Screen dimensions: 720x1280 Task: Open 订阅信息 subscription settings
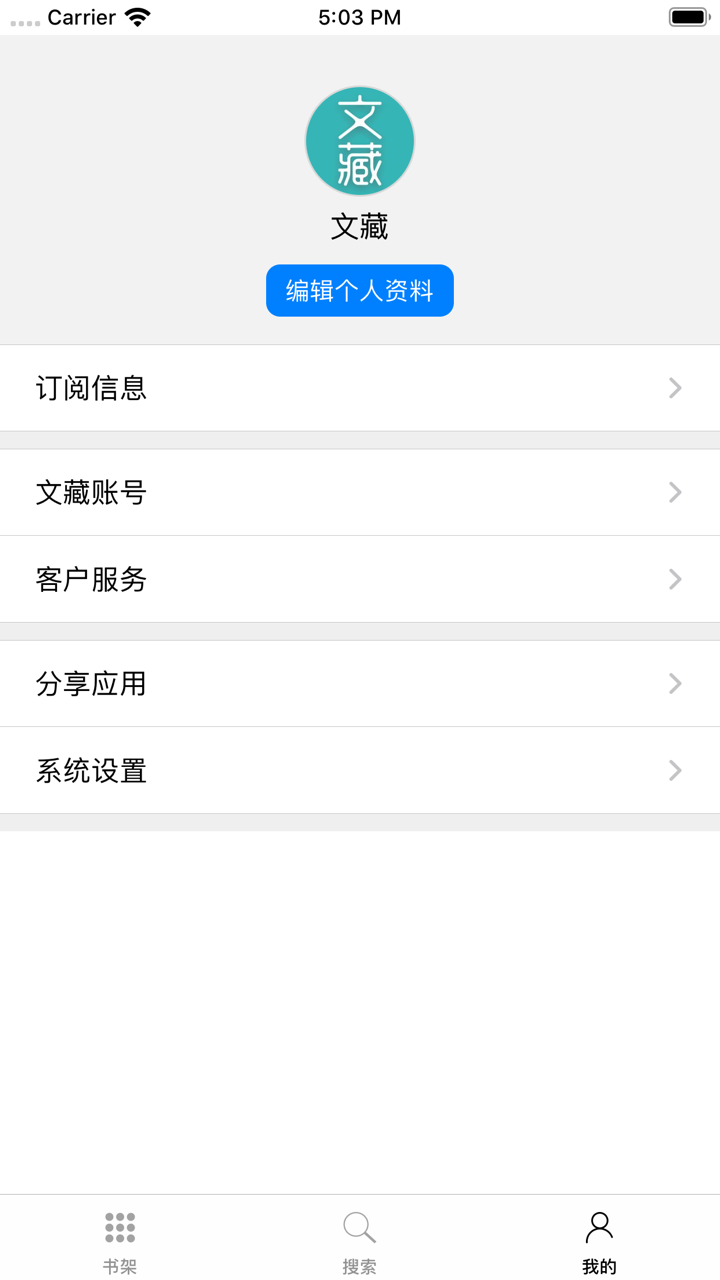pos(91,388)
